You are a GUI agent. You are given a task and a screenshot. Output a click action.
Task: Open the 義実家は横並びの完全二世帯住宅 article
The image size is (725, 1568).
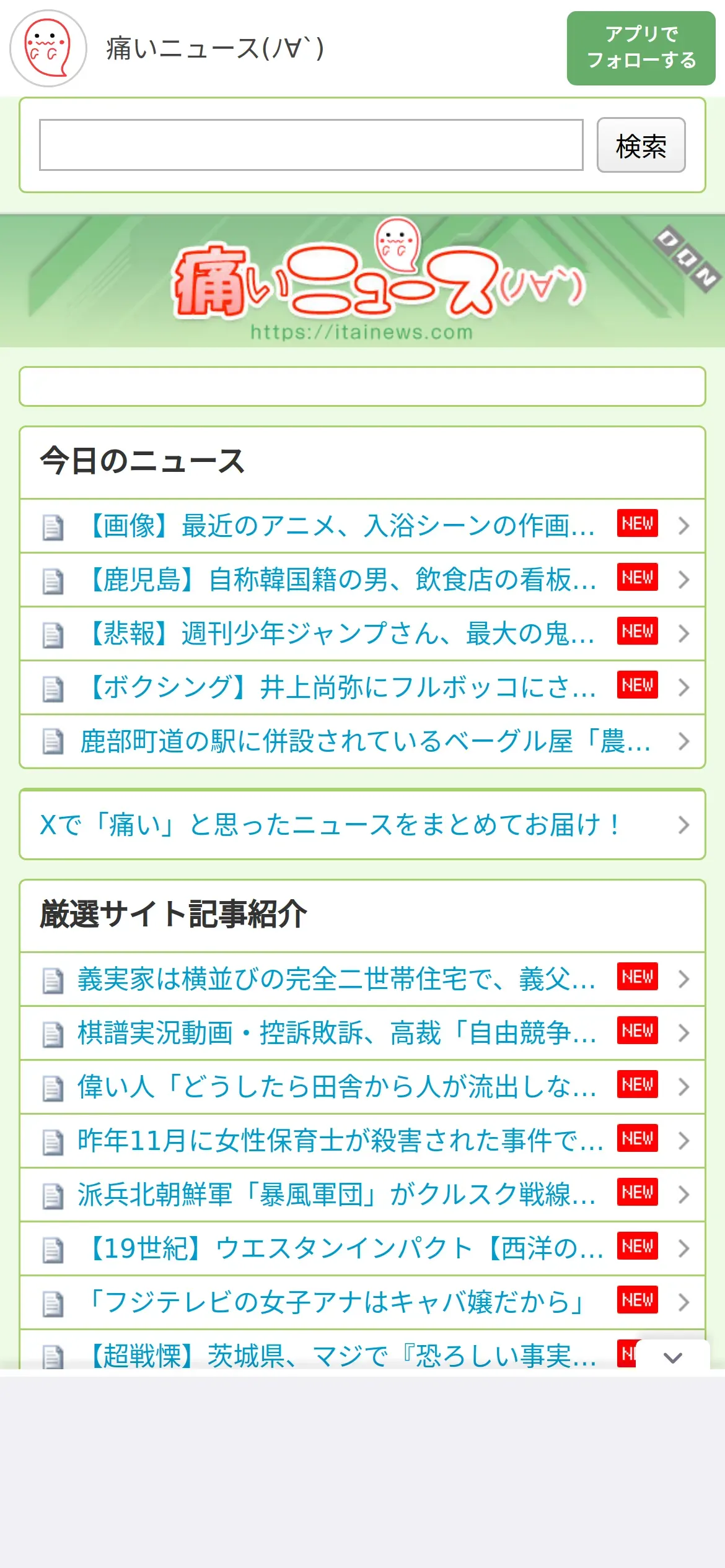point(362,979)
